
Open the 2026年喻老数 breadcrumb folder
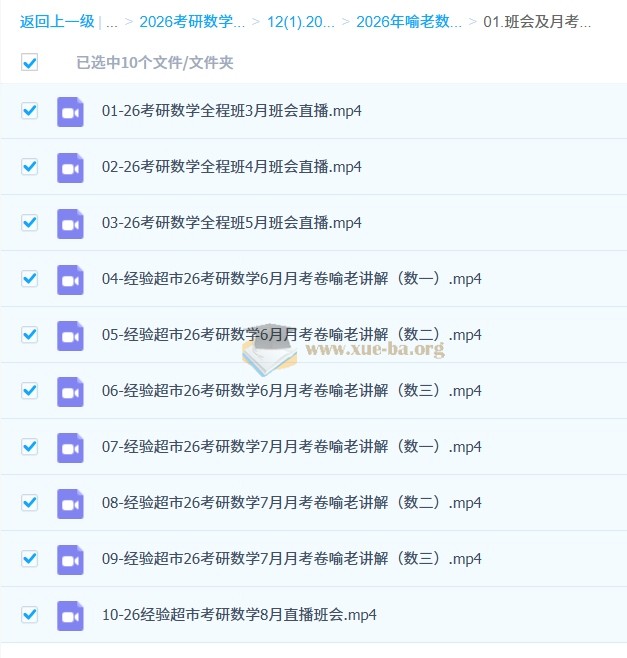pyautogui.click(x=409, y=21)
